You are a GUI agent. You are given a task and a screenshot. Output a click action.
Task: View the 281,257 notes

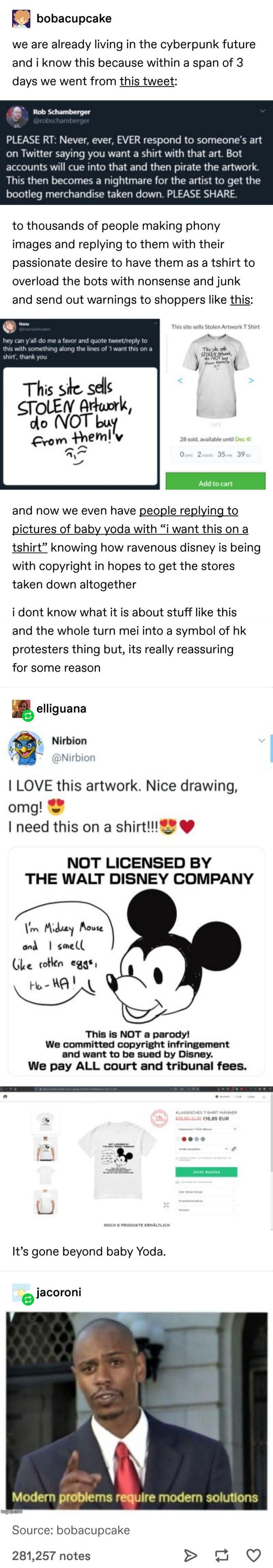point(51,1555)
